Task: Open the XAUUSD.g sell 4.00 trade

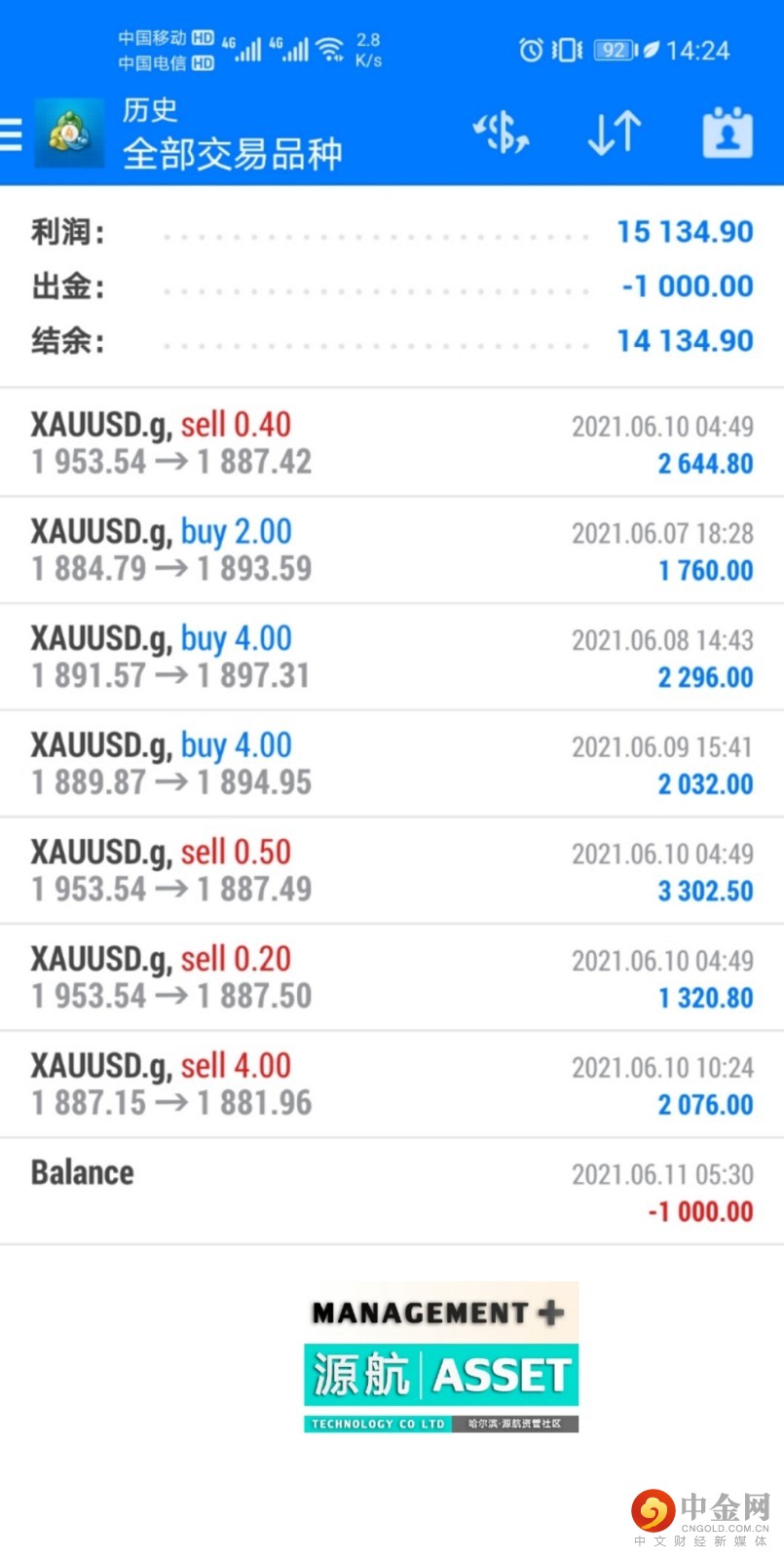Action: coord(392,1084)
